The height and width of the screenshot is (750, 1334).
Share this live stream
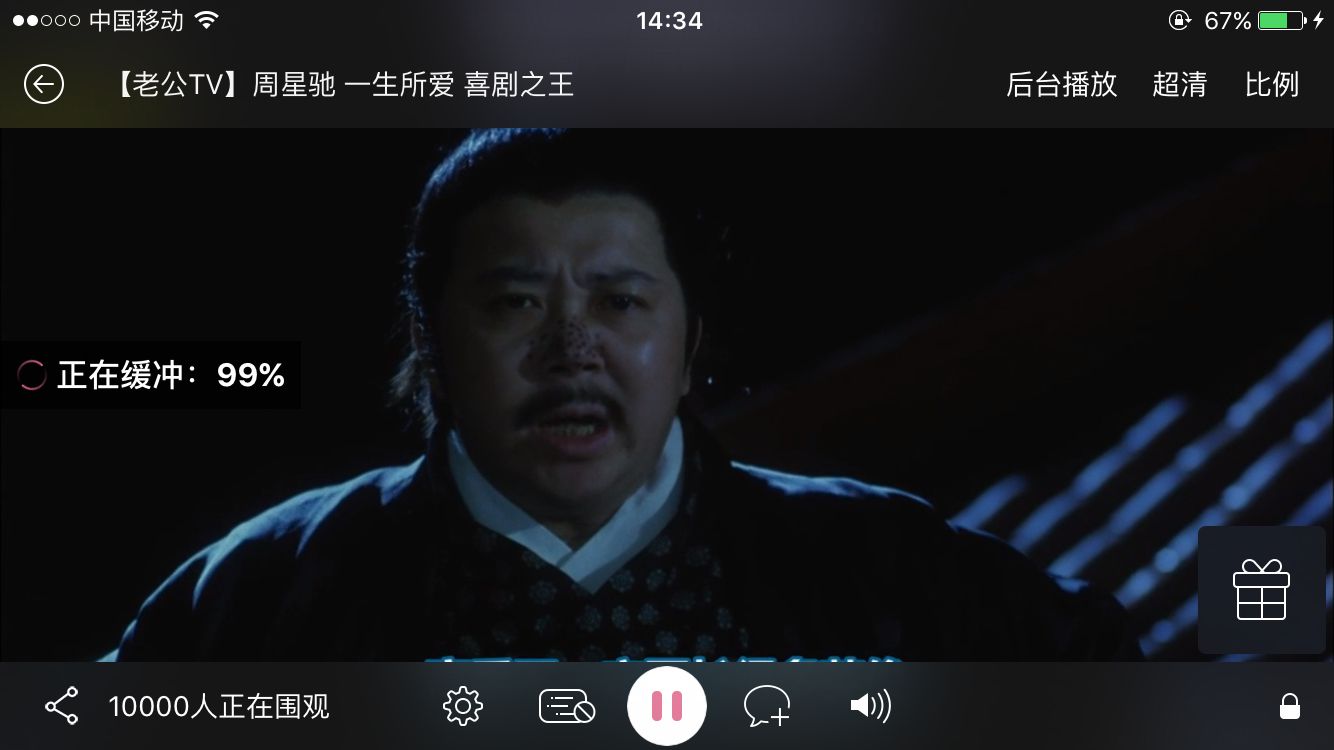click(62, 706)
